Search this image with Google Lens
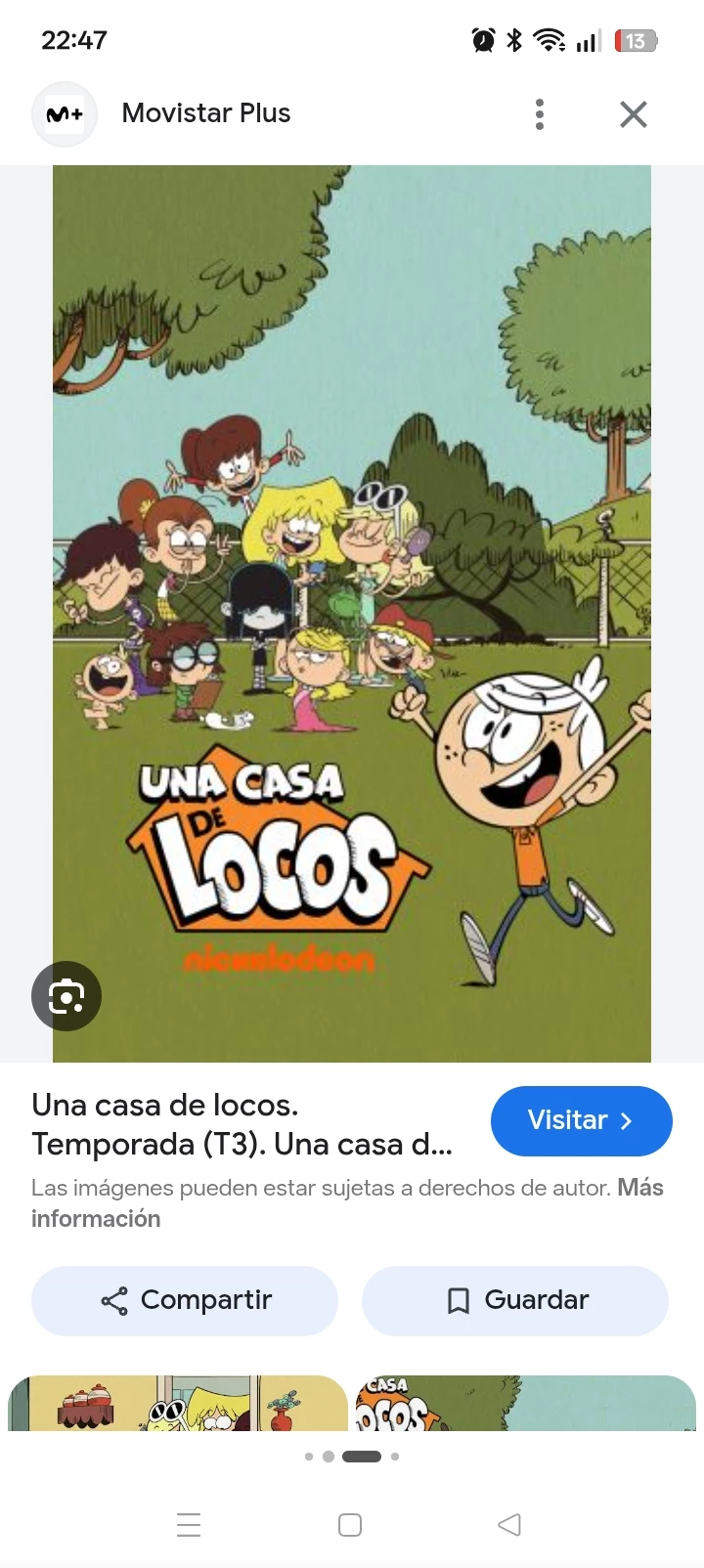The height and width of the screenshot is (1568, 704). [66, 996]
